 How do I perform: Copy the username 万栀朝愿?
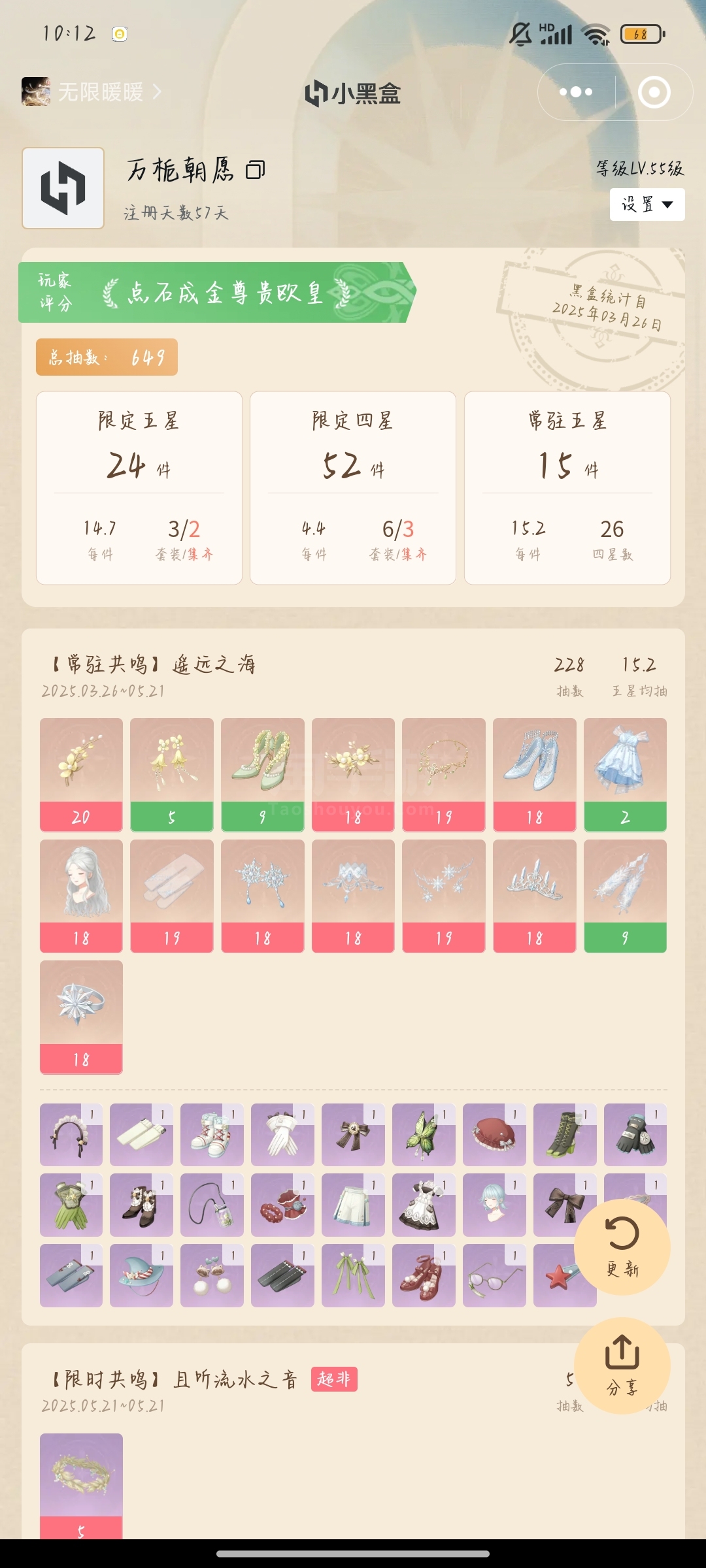256,171
